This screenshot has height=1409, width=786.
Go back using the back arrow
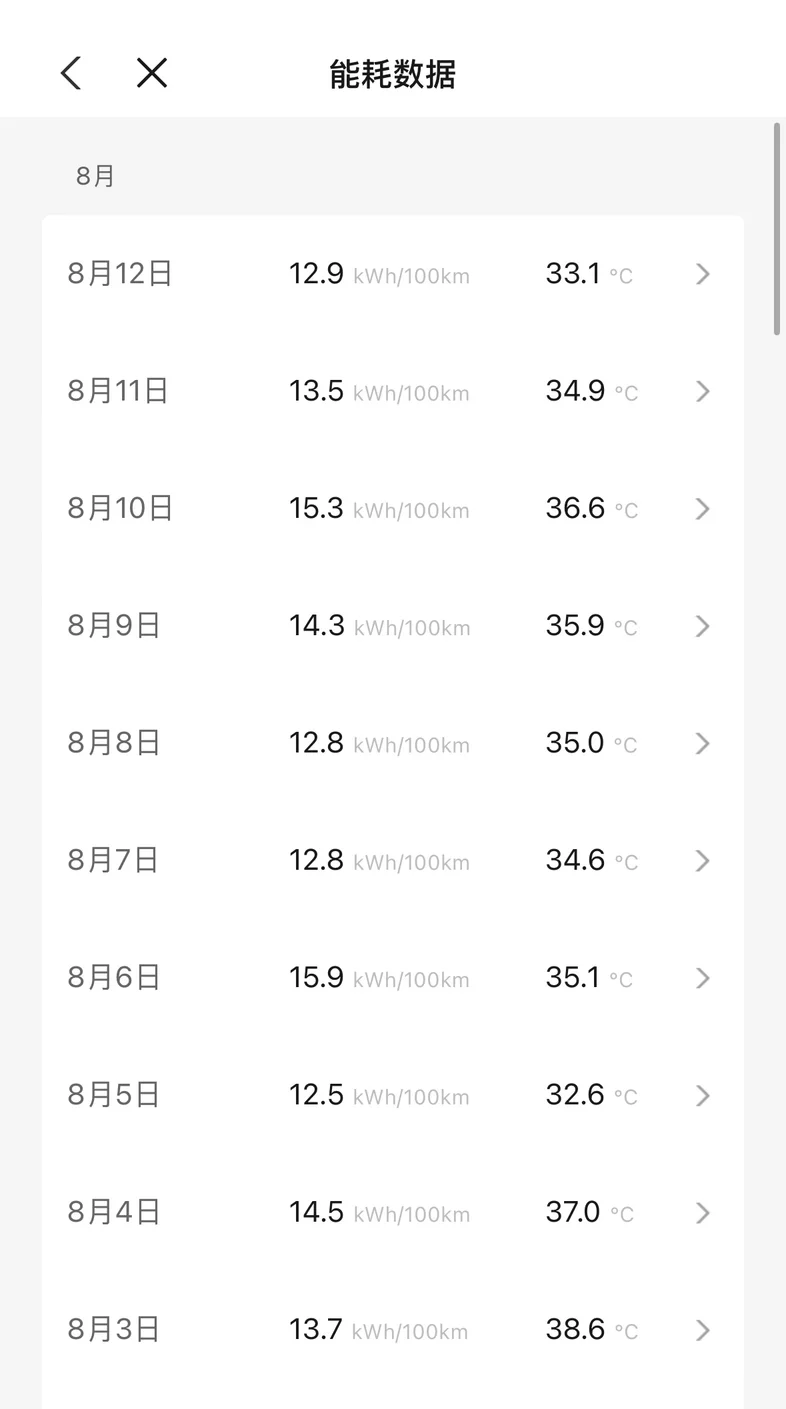pyautogui.click(x=70, y=73)
